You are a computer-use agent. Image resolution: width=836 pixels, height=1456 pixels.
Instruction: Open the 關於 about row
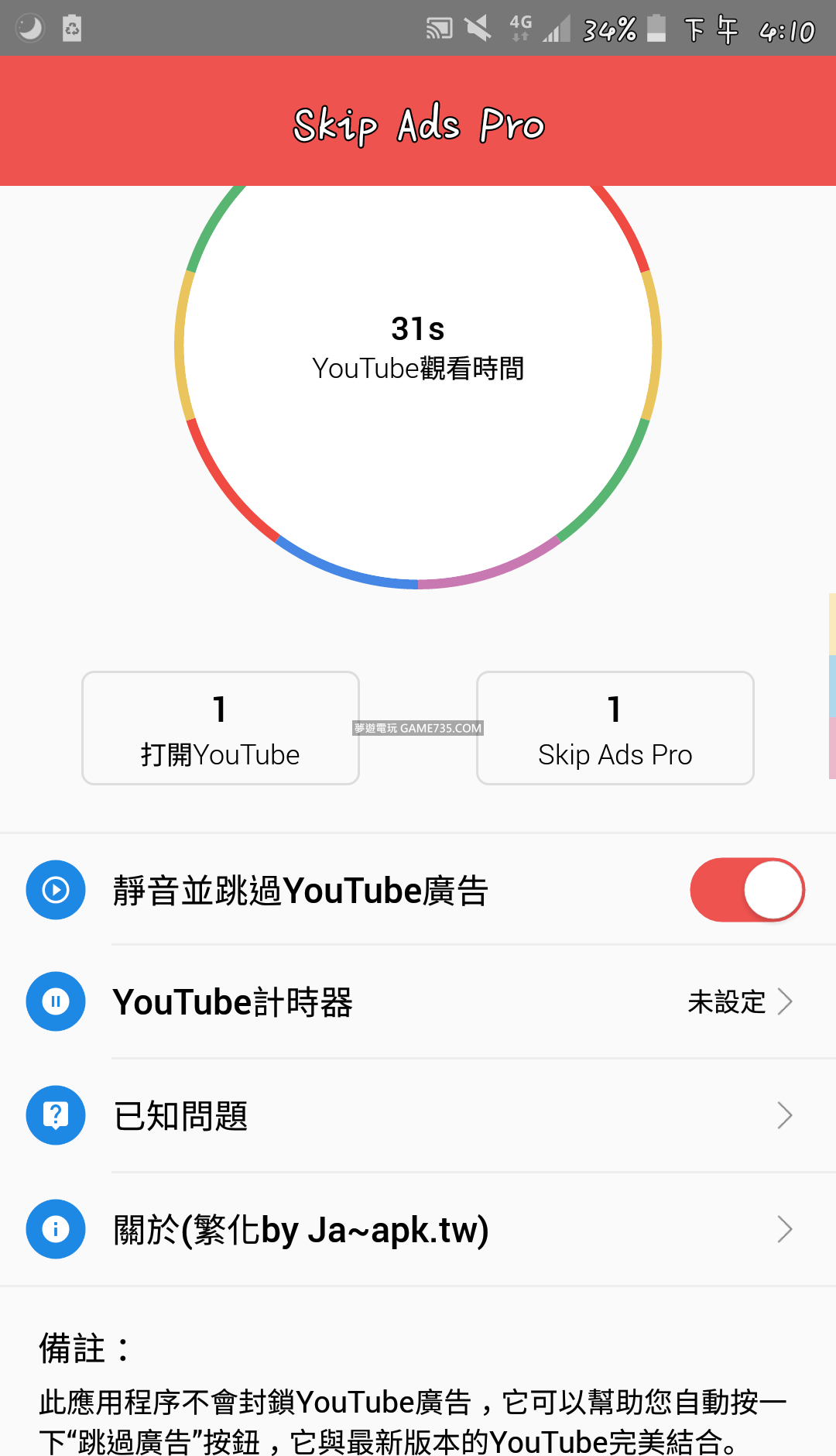coord(418,1229)
